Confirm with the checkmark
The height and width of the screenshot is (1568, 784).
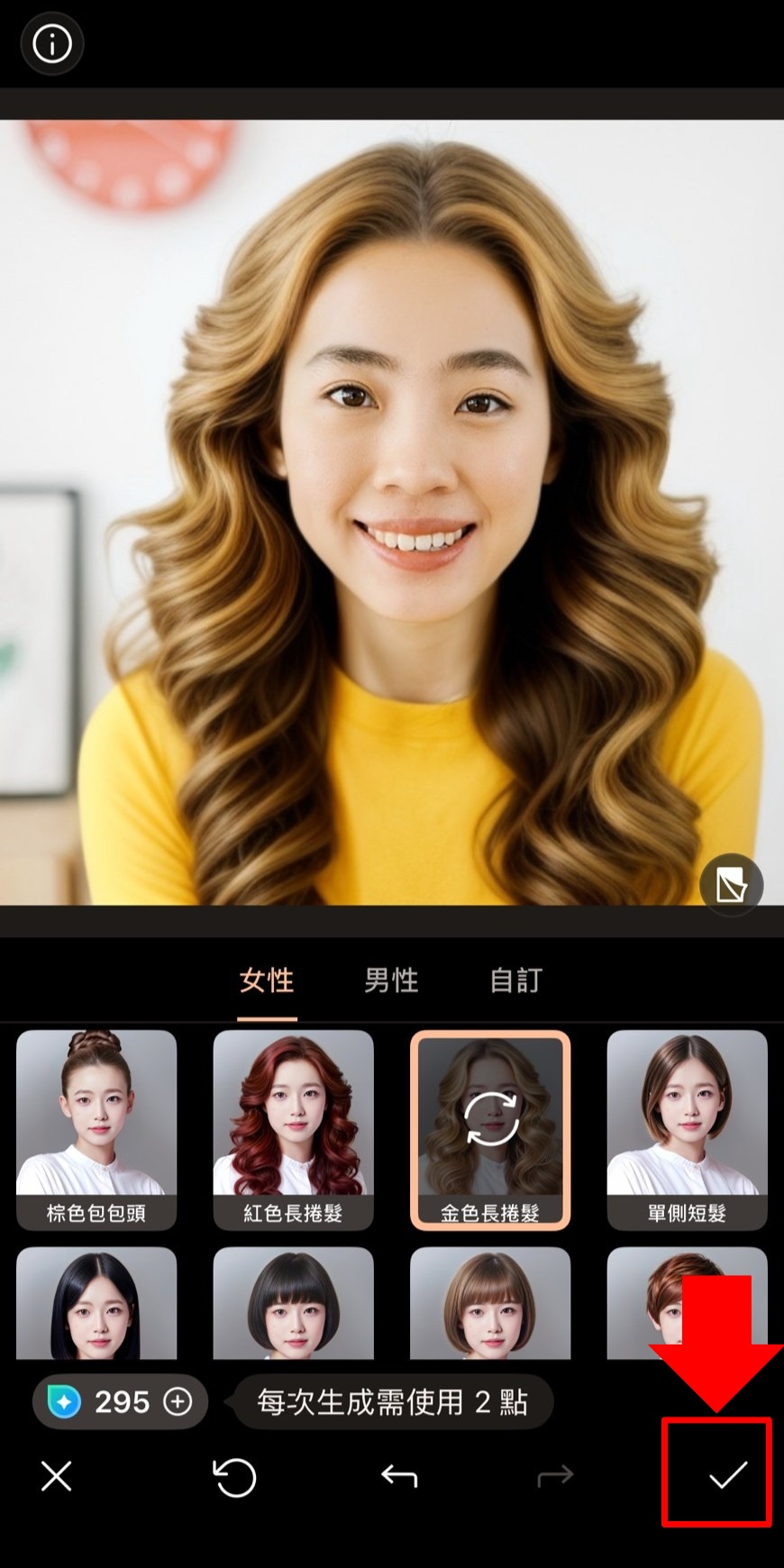click(727, 1475)
